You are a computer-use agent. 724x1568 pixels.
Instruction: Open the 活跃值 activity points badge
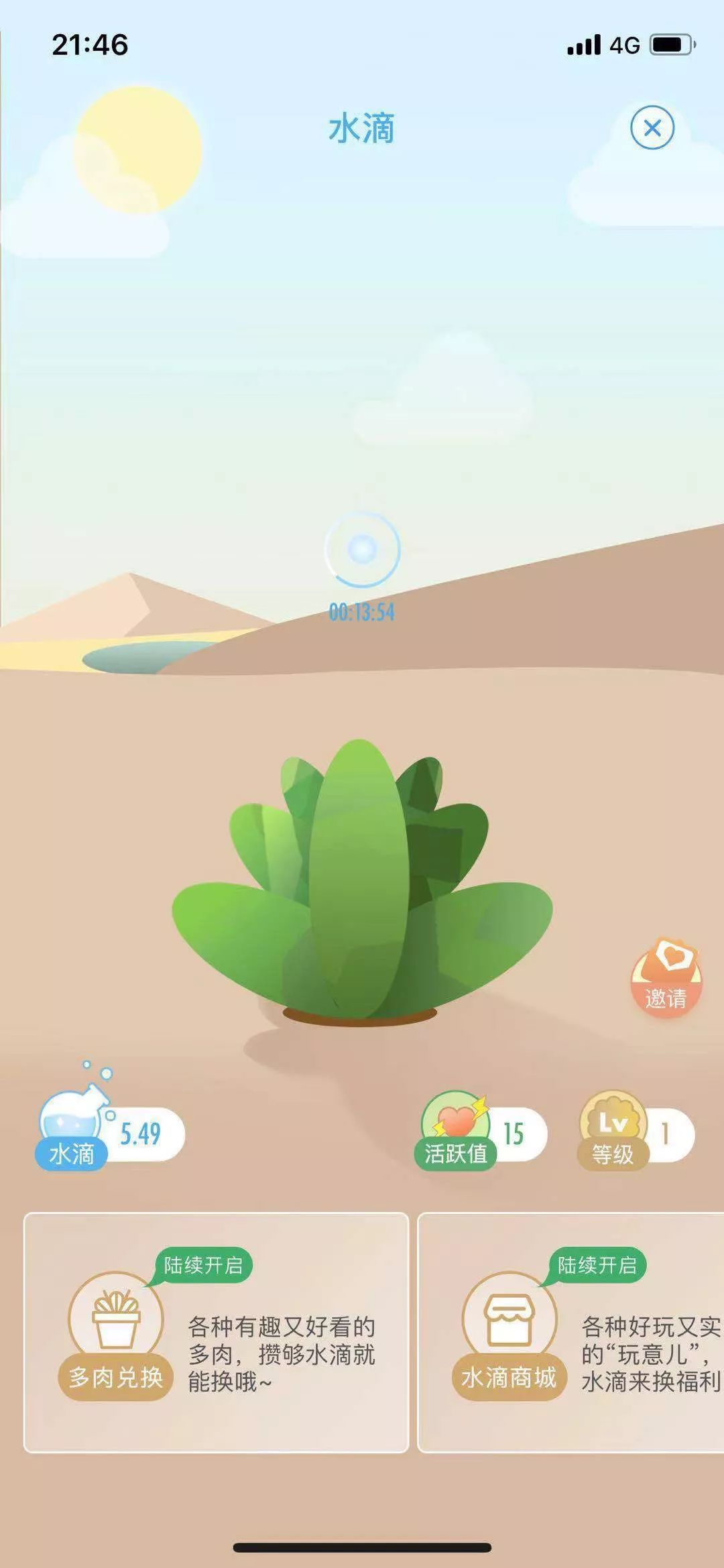pos(483,1134)
